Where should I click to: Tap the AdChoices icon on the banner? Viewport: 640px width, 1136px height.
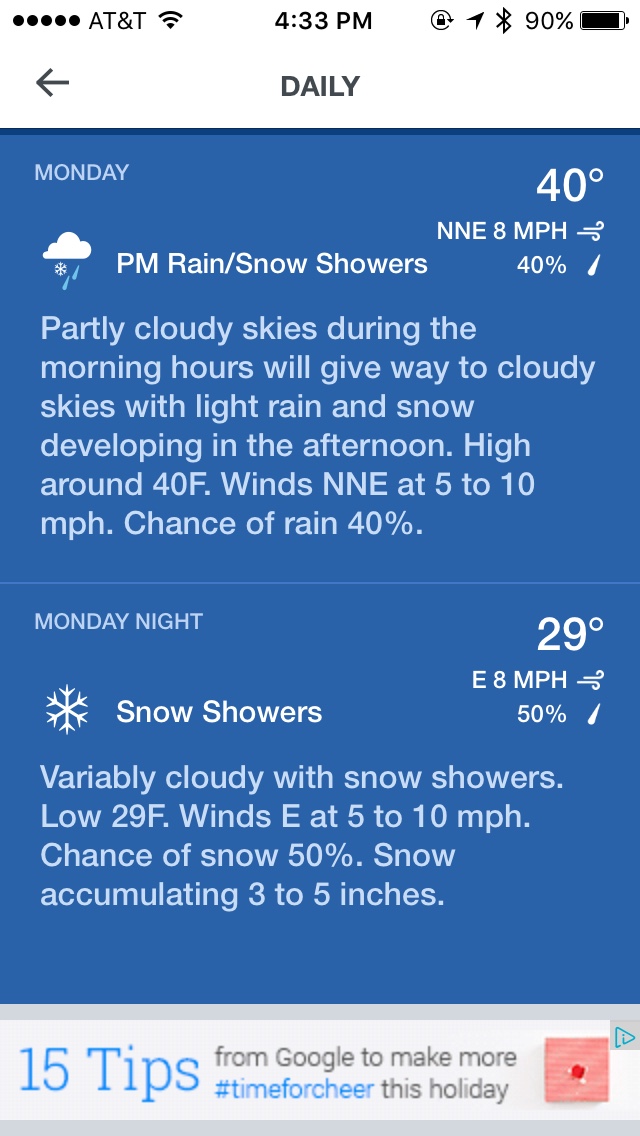coord(624,1037)
